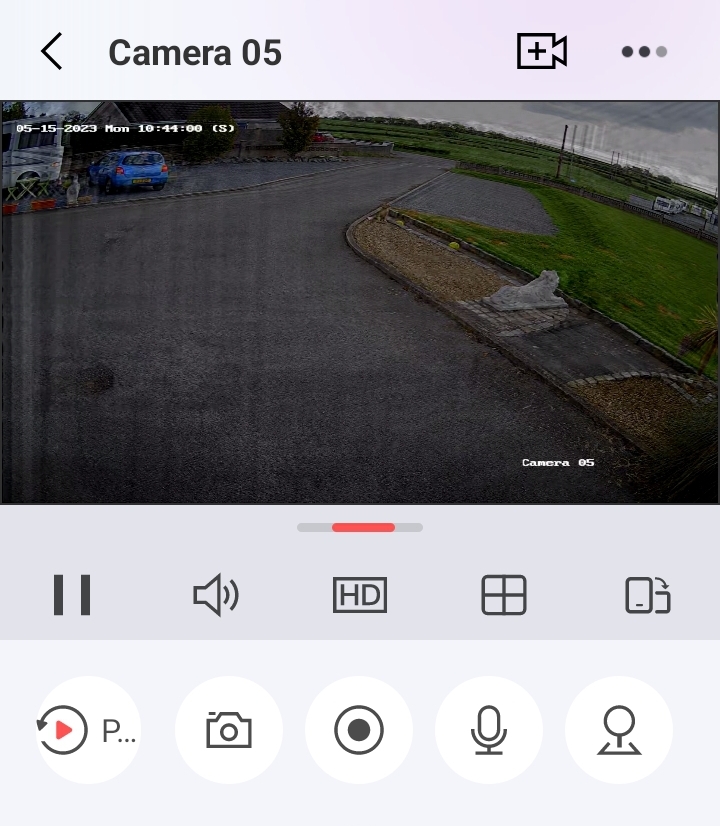
Task: Start two-way talk with the microphone
Action: coord(489,731)
